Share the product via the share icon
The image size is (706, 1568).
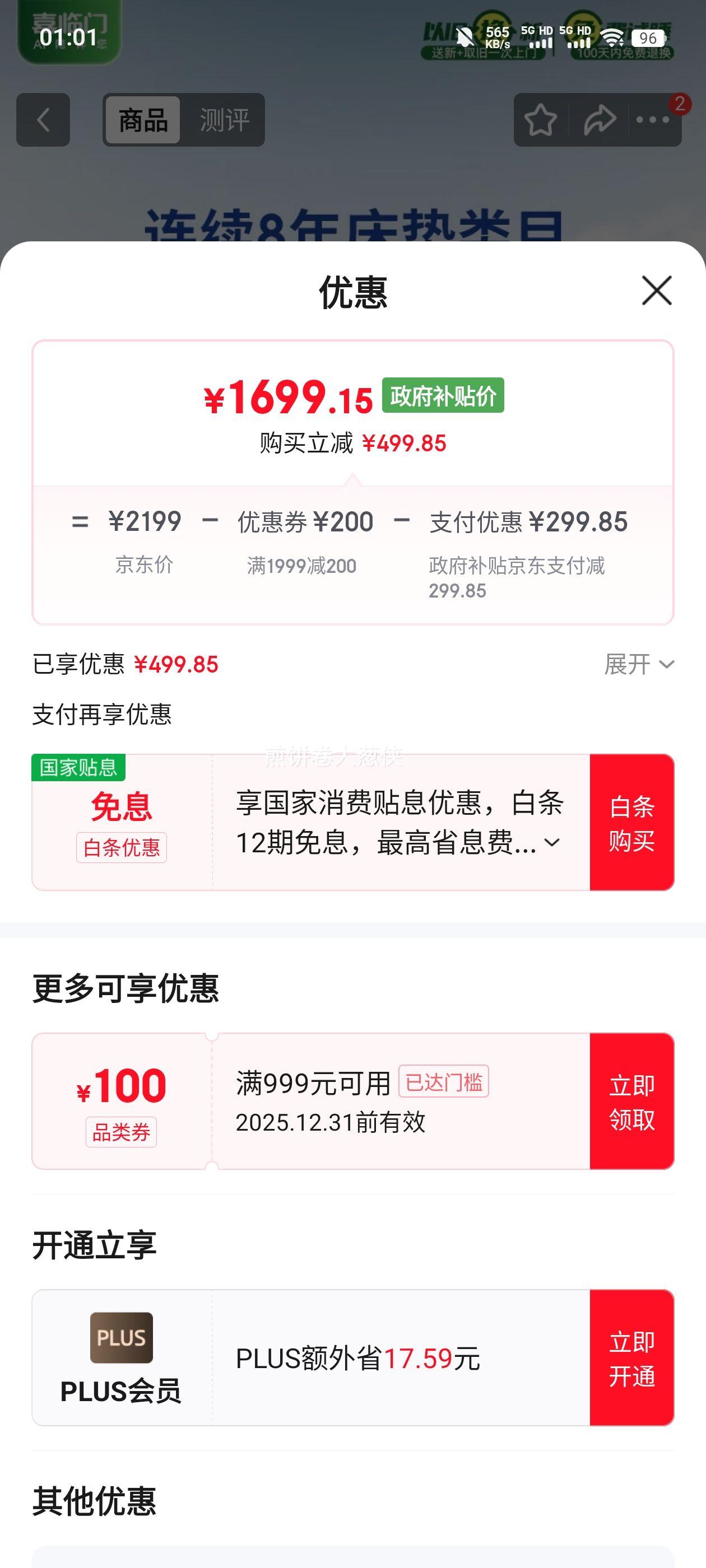point(597,119)
